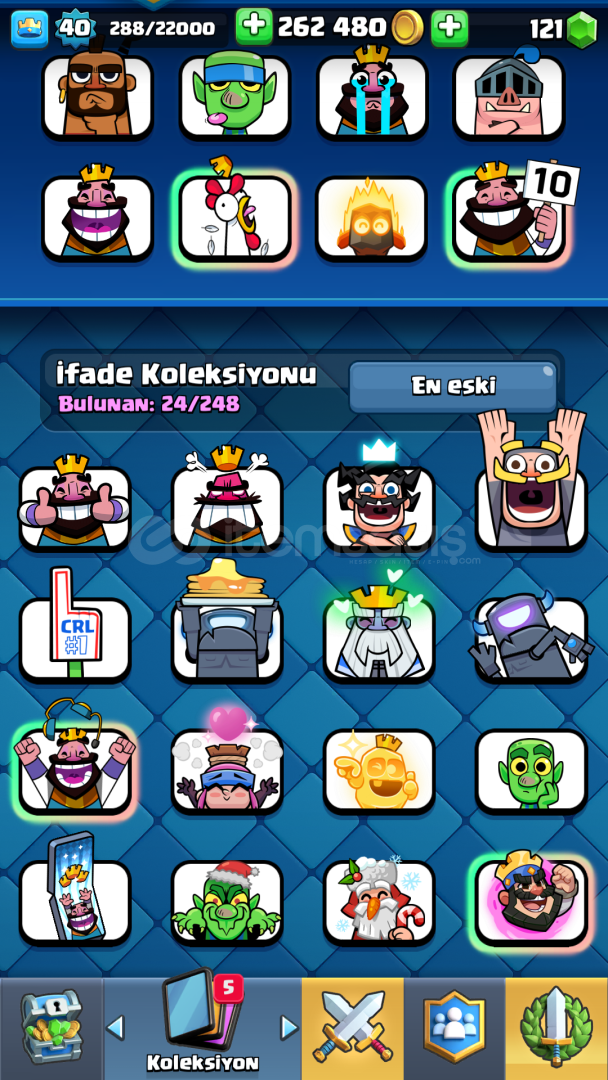Pick the chicken emote in the deck
The width and height of the screenshot is (608, 1080).
pyautogui.click(x=235, y=216)
